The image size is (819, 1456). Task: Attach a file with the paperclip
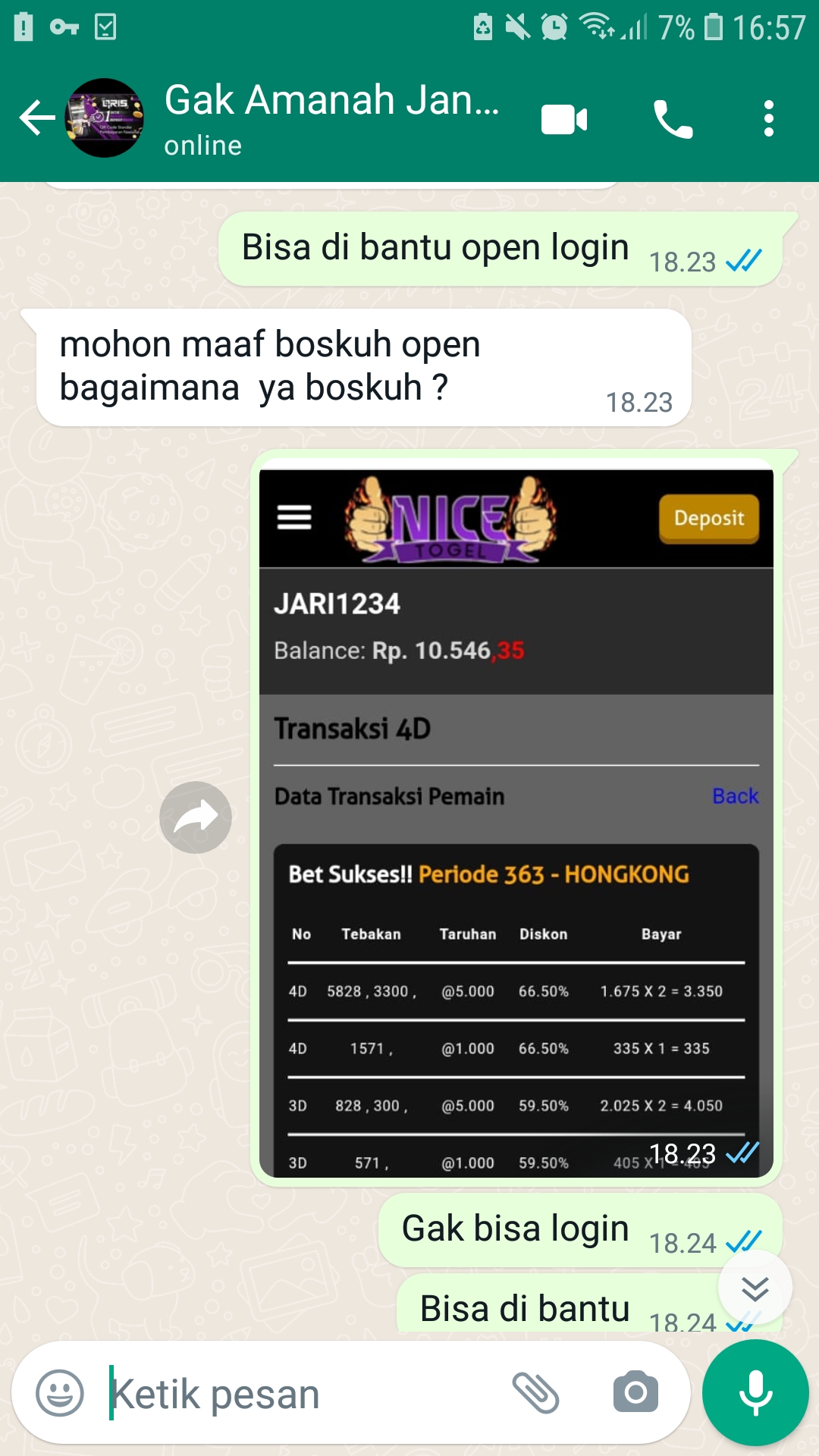click(x=535, y=1393)
